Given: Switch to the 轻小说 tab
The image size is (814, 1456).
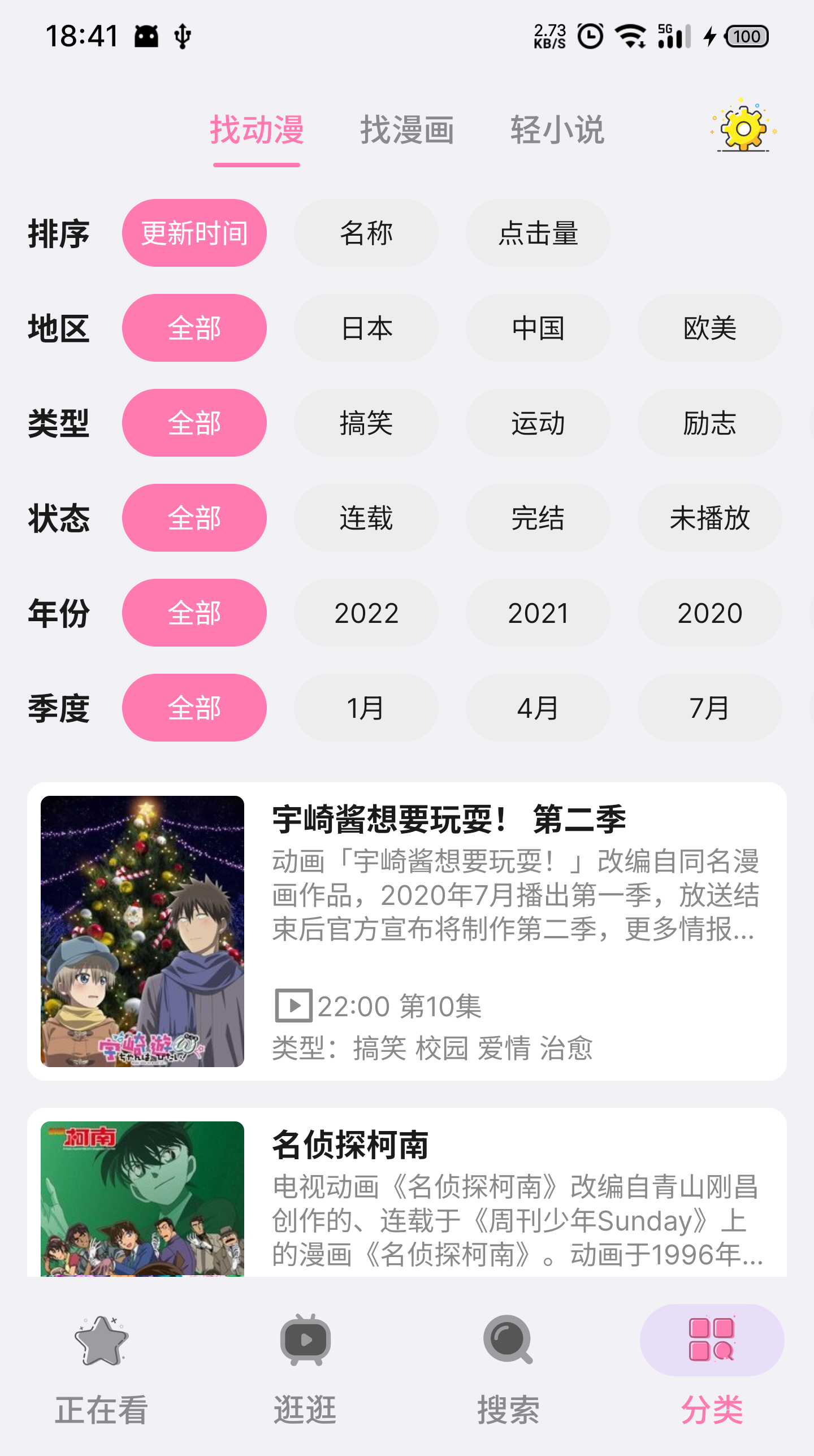Looking at the screenshot, I should point(557,130).
